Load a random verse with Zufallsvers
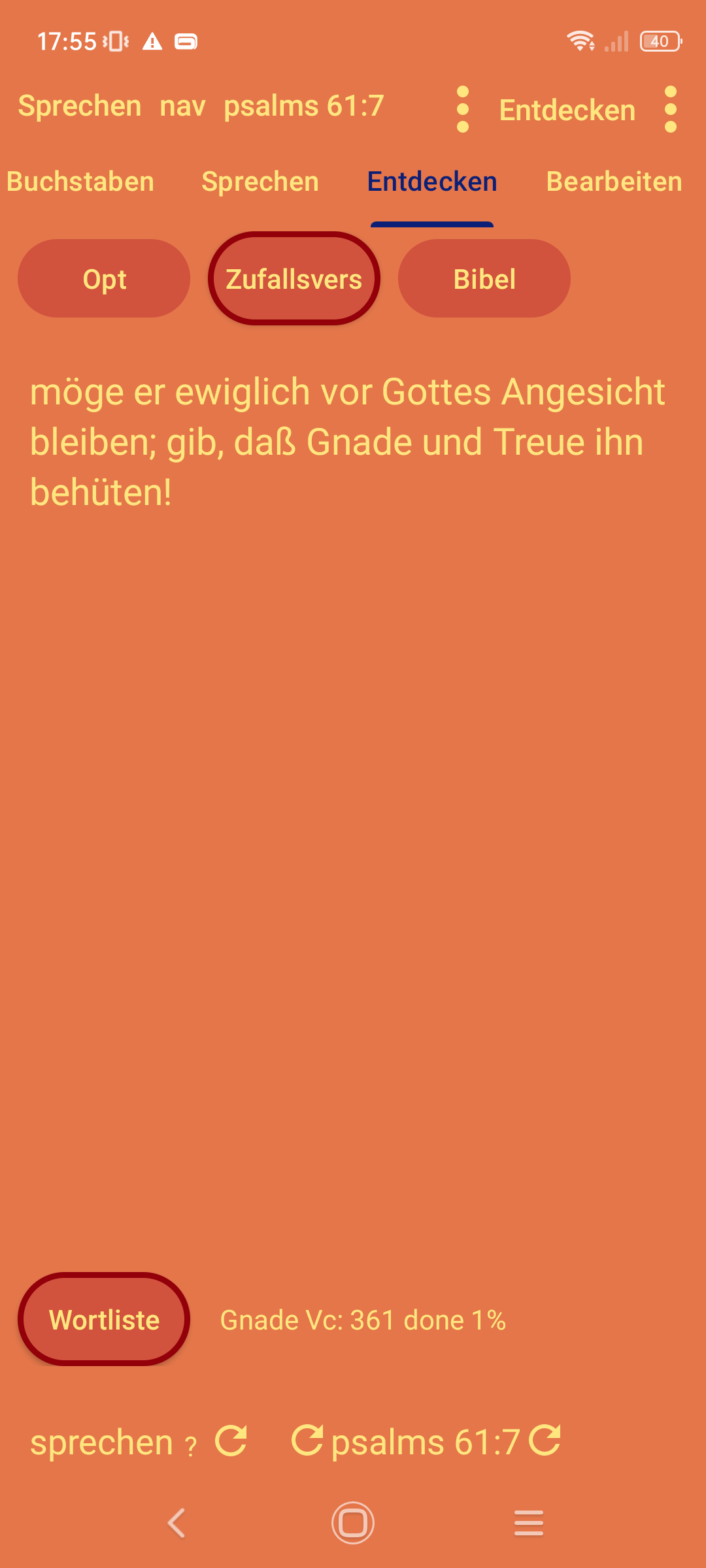Viewport: 706px width, 1568px height. coord(294,279)
